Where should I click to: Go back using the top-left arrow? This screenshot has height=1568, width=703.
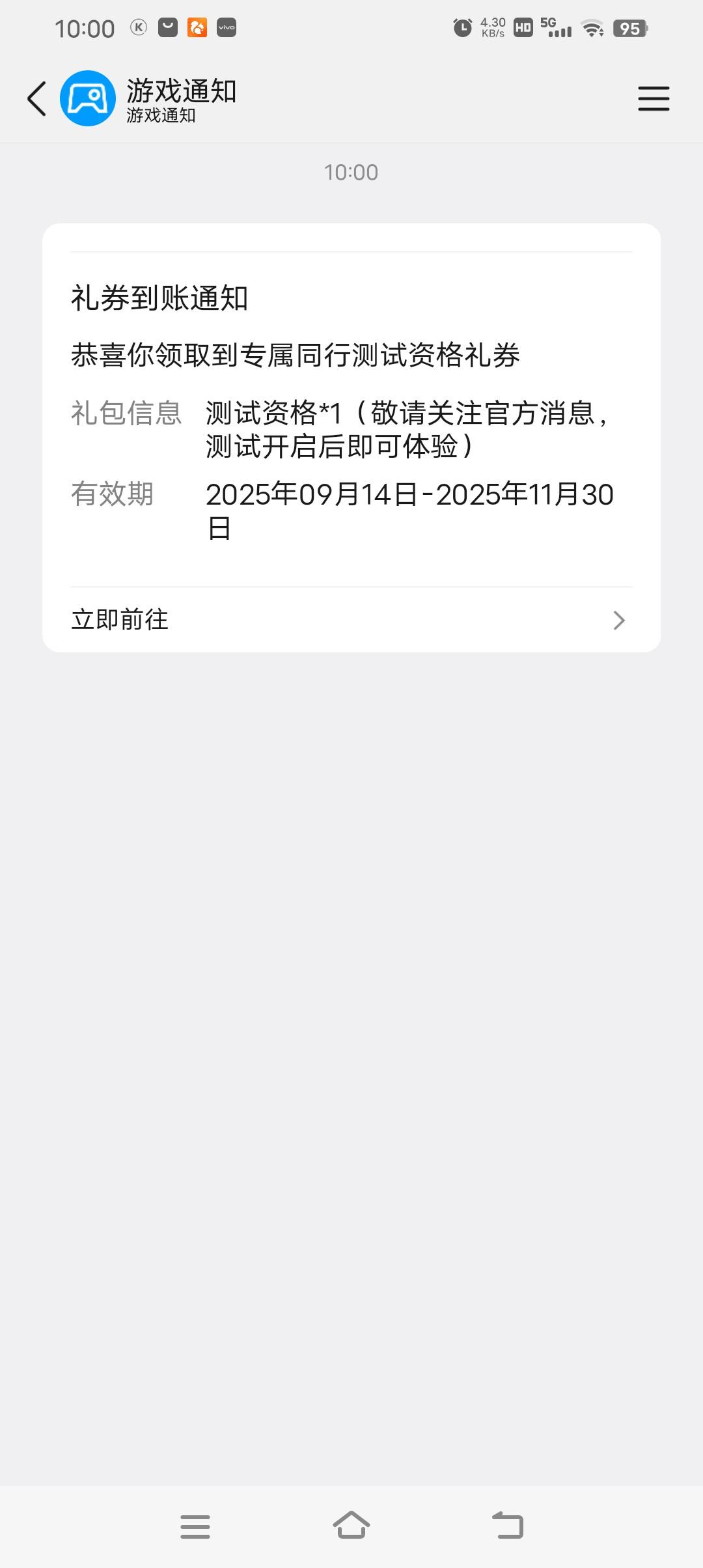[x=37, y=99]
